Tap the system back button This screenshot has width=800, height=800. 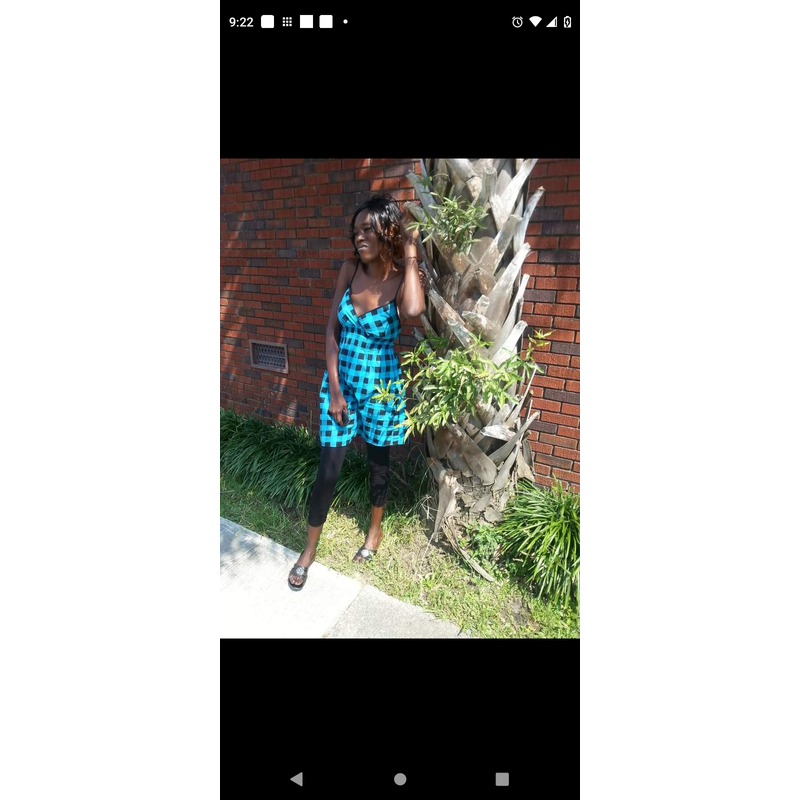pyautogui.click(x=296, y=779)
